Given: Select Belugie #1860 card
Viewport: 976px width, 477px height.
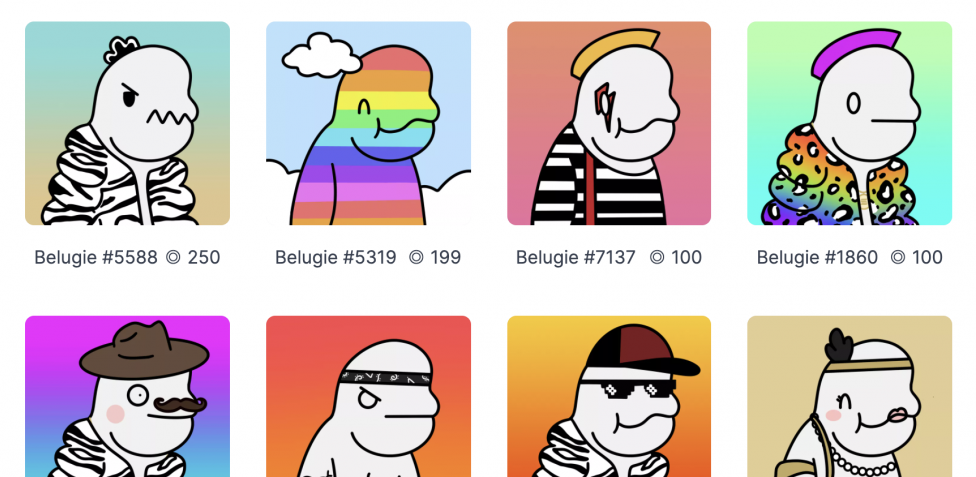Looking at the screenshot, I should [849, 123].
